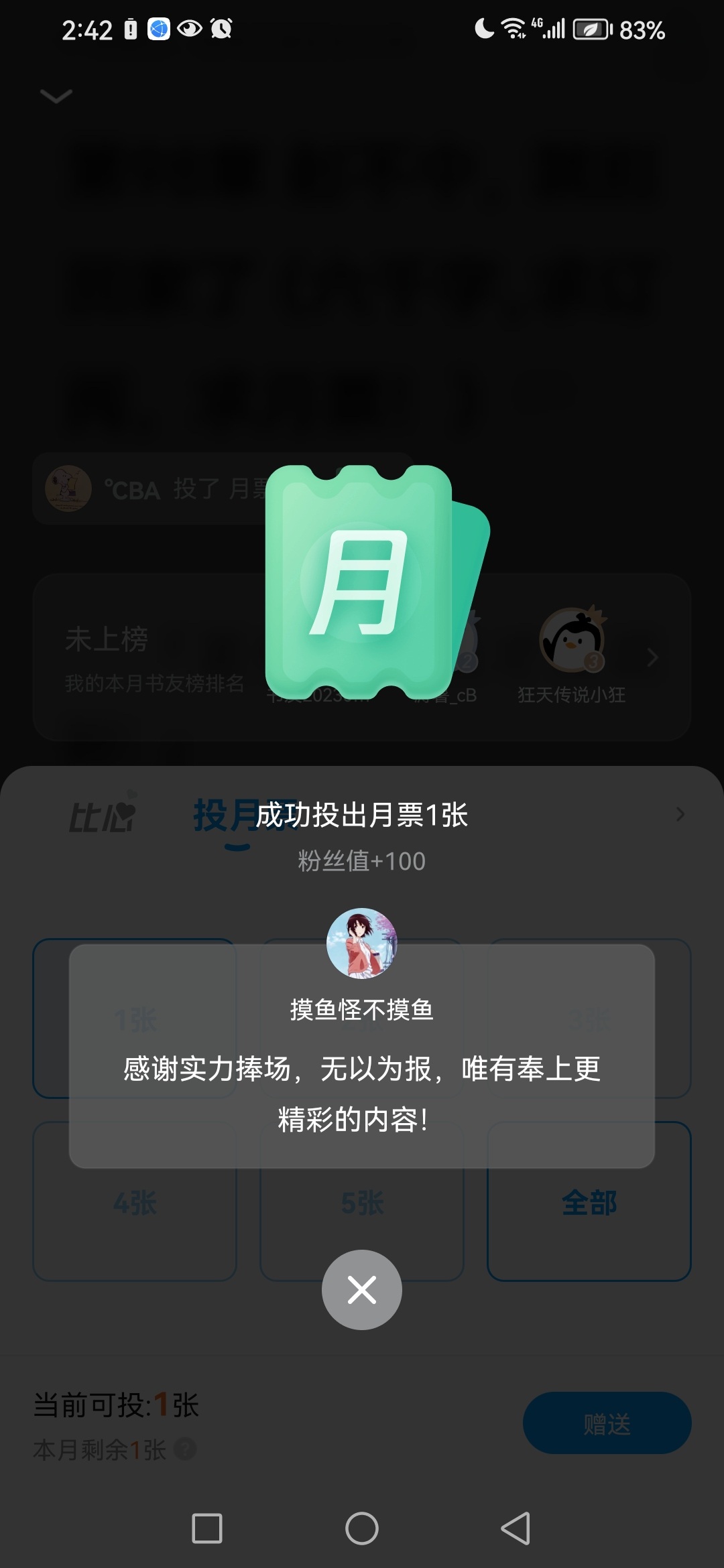Open recent apps from the navigation bar
Screen dimensions: 724x1568
click(207, 1528)
